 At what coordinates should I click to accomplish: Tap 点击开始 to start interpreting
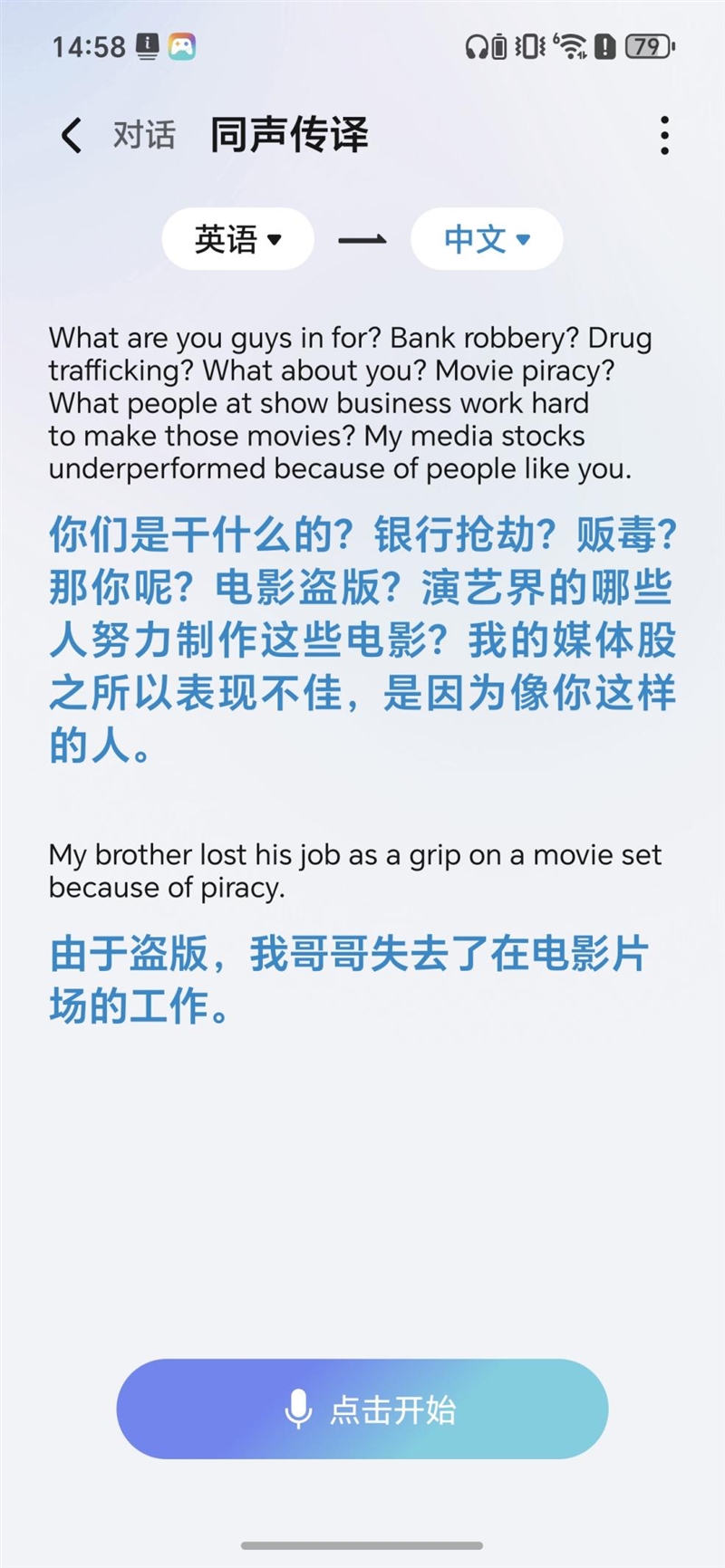point(362,1409)
